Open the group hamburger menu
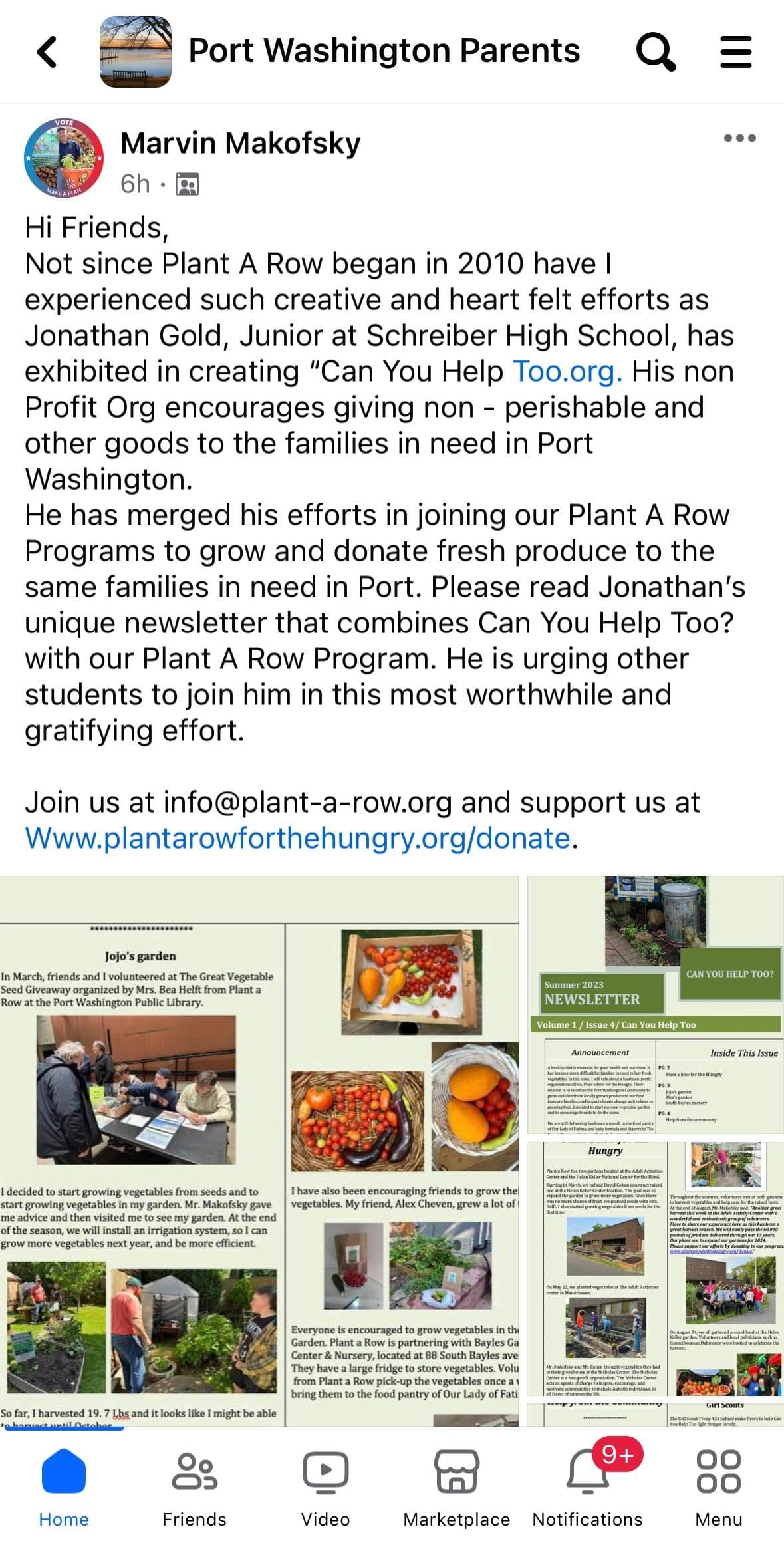The width and height of the screenshot is (784, 1543). tap(735, 52)
